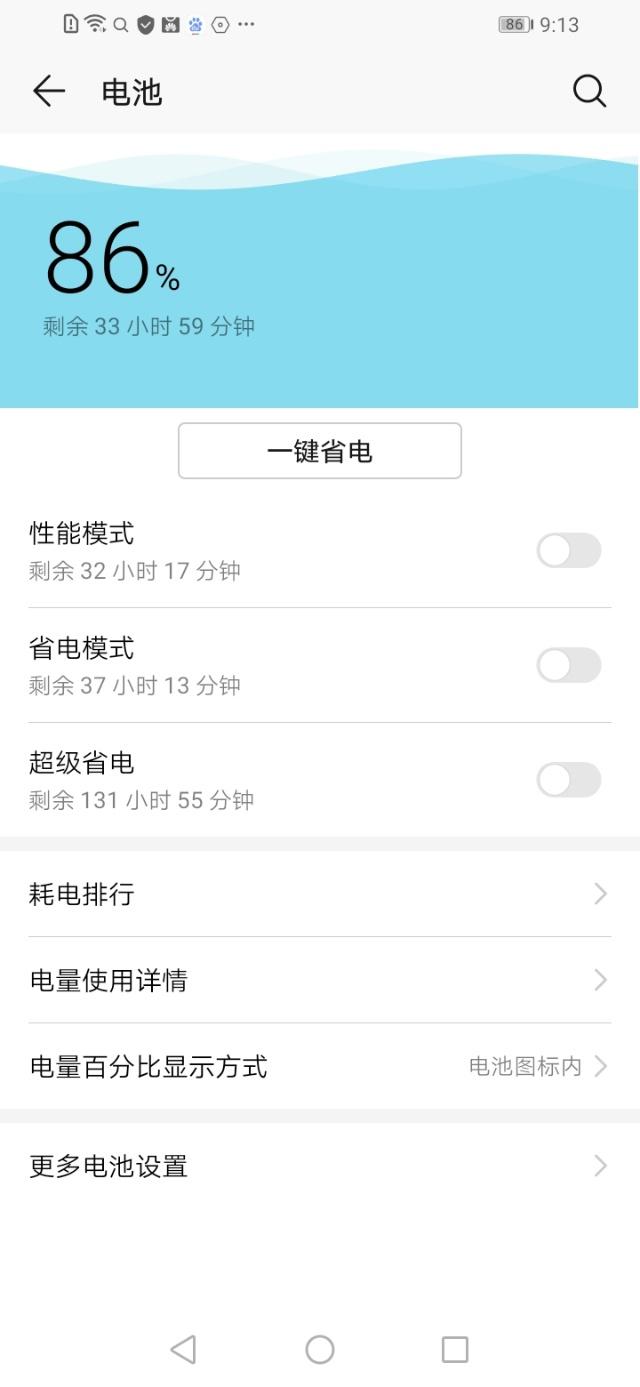The height and width of the screenshot is (1387, 640).
Task: Open 电量使用详情
Action: (320, 980)
